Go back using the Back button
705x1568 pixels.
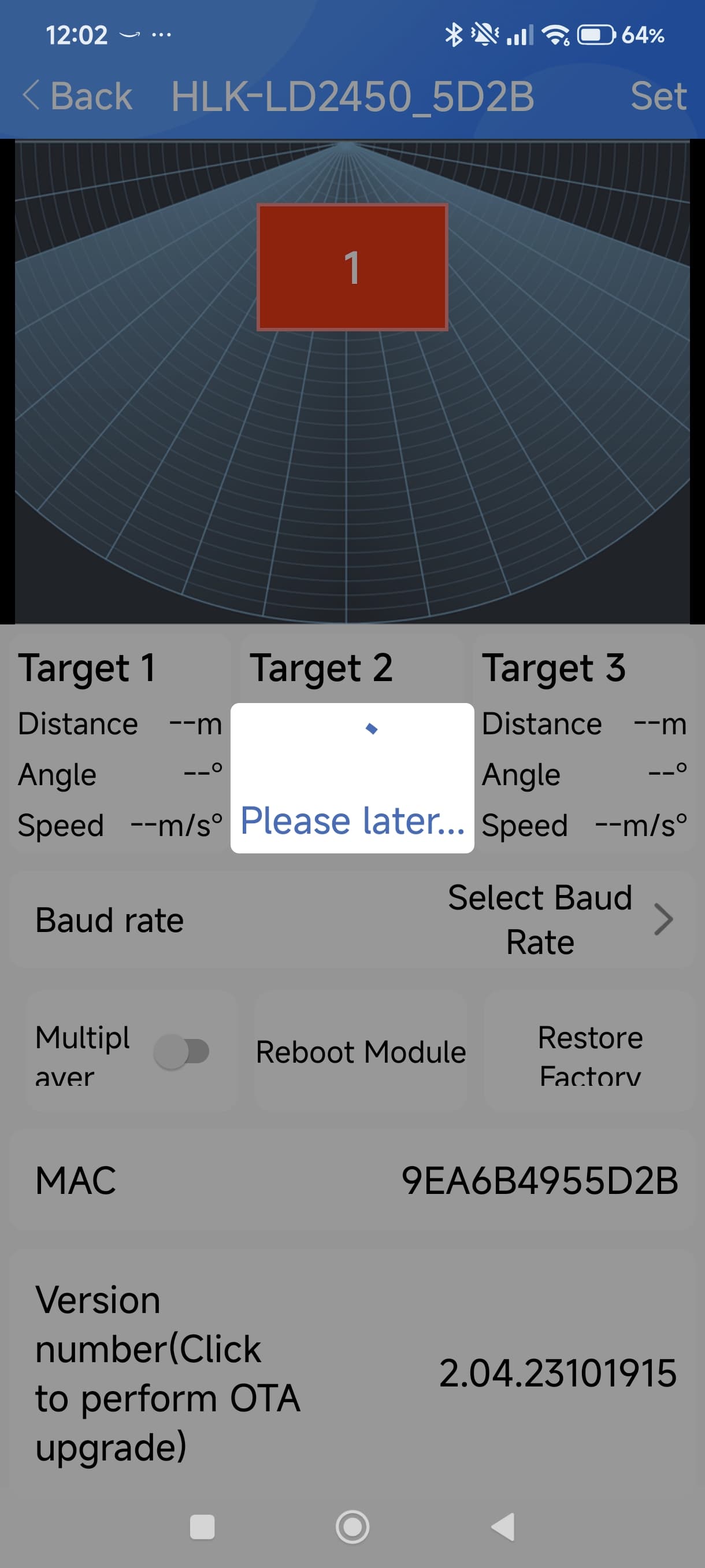(77, 96)
